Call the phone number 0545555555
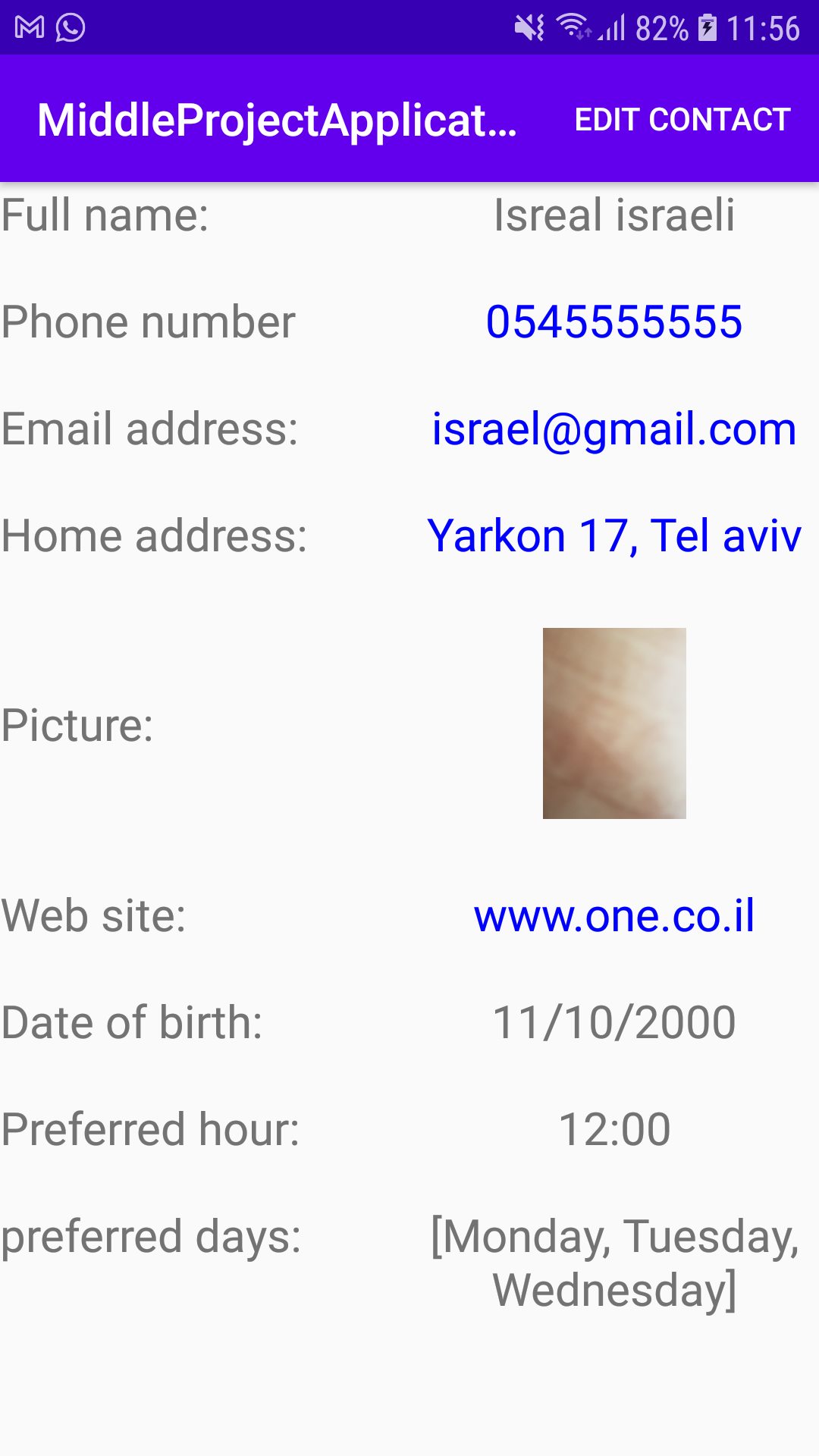This screenshot has width=819, height=1456. 613,322
